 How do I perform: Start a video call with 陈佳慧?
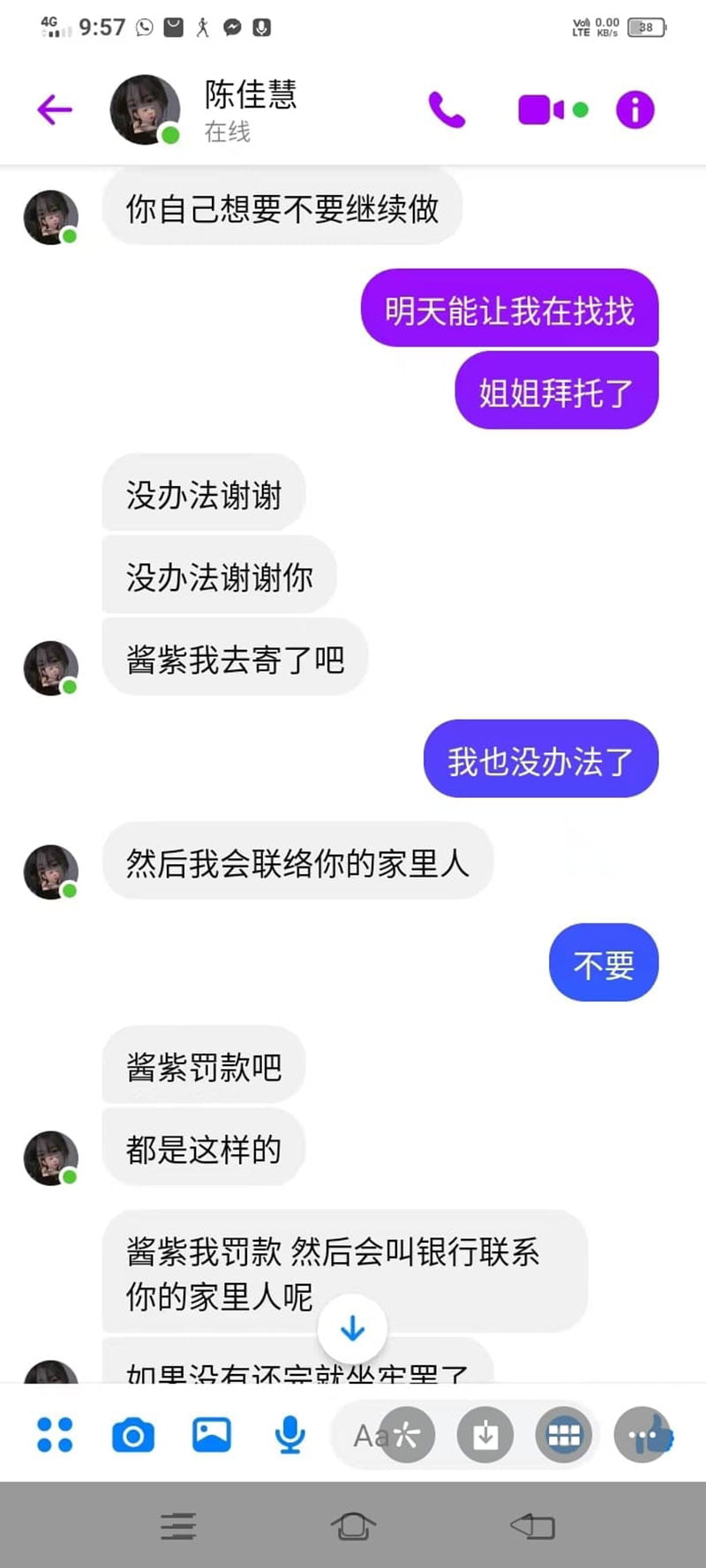click(541, 109)
